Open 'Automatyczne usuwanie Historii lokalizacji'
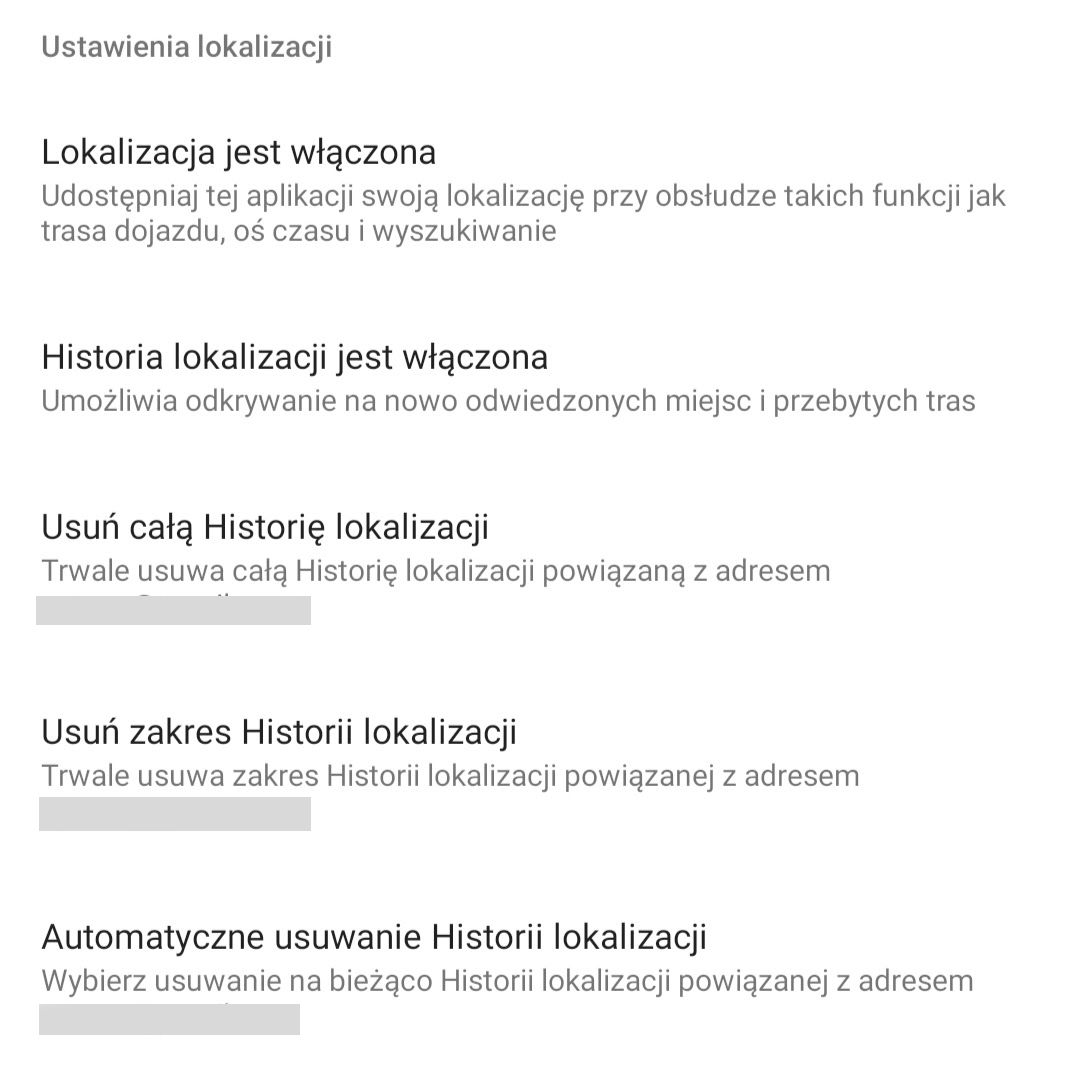The image size is (1080, 1070). (x=374, y=937)
